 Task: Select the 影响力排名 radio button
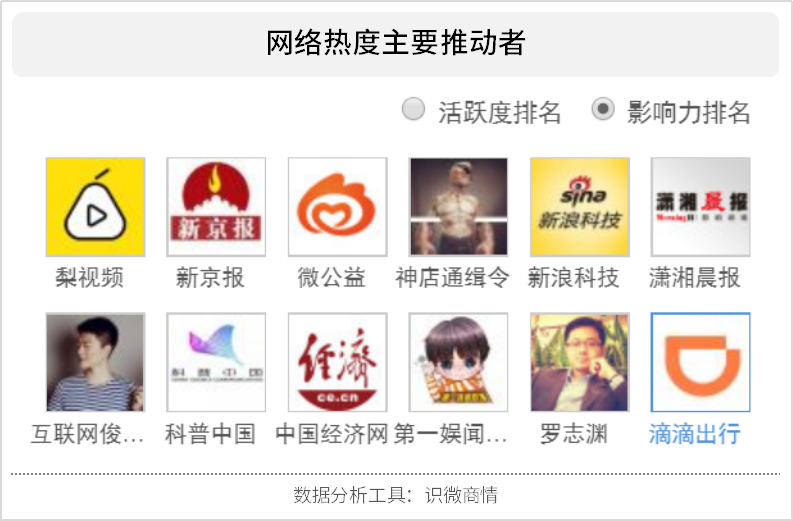(603, 110)
